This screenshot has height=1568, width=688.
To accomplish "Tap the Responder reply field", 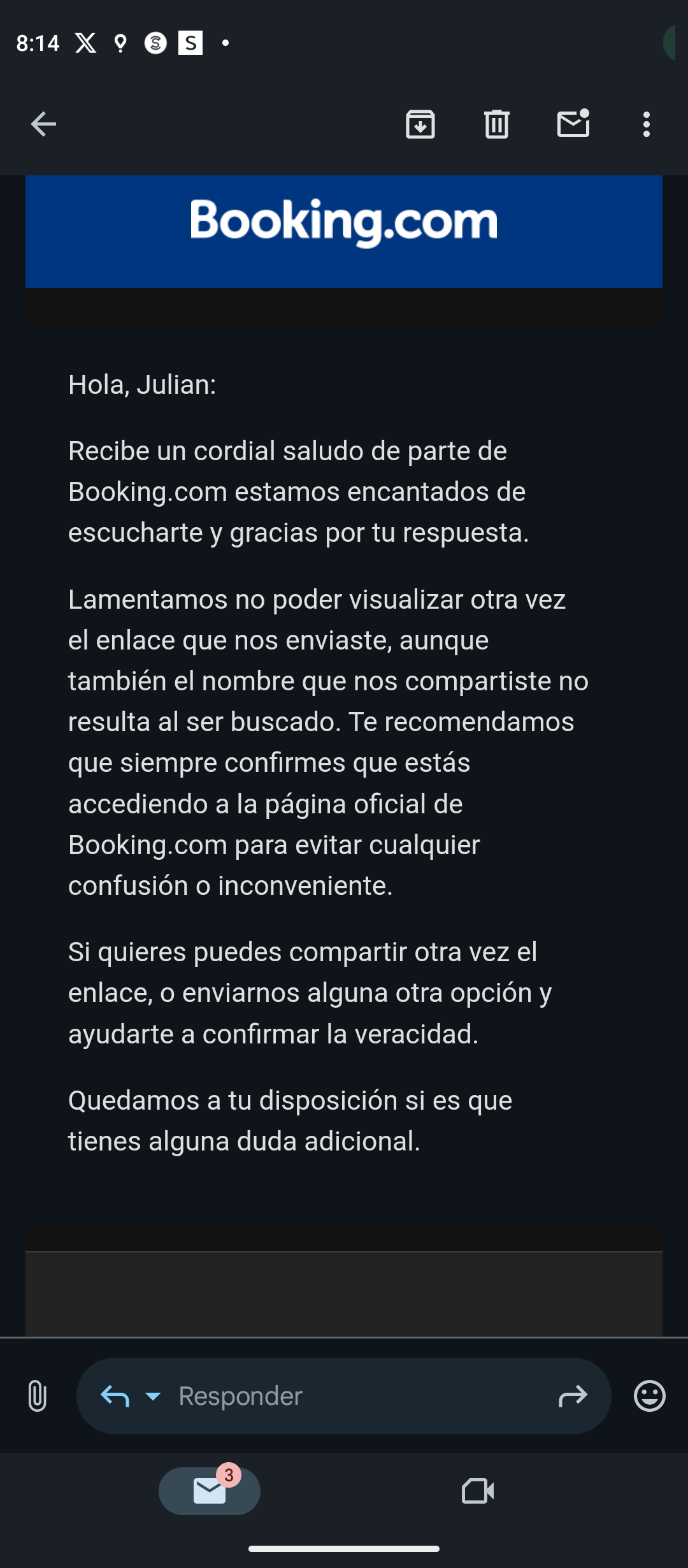I will tap(344, 1396).
